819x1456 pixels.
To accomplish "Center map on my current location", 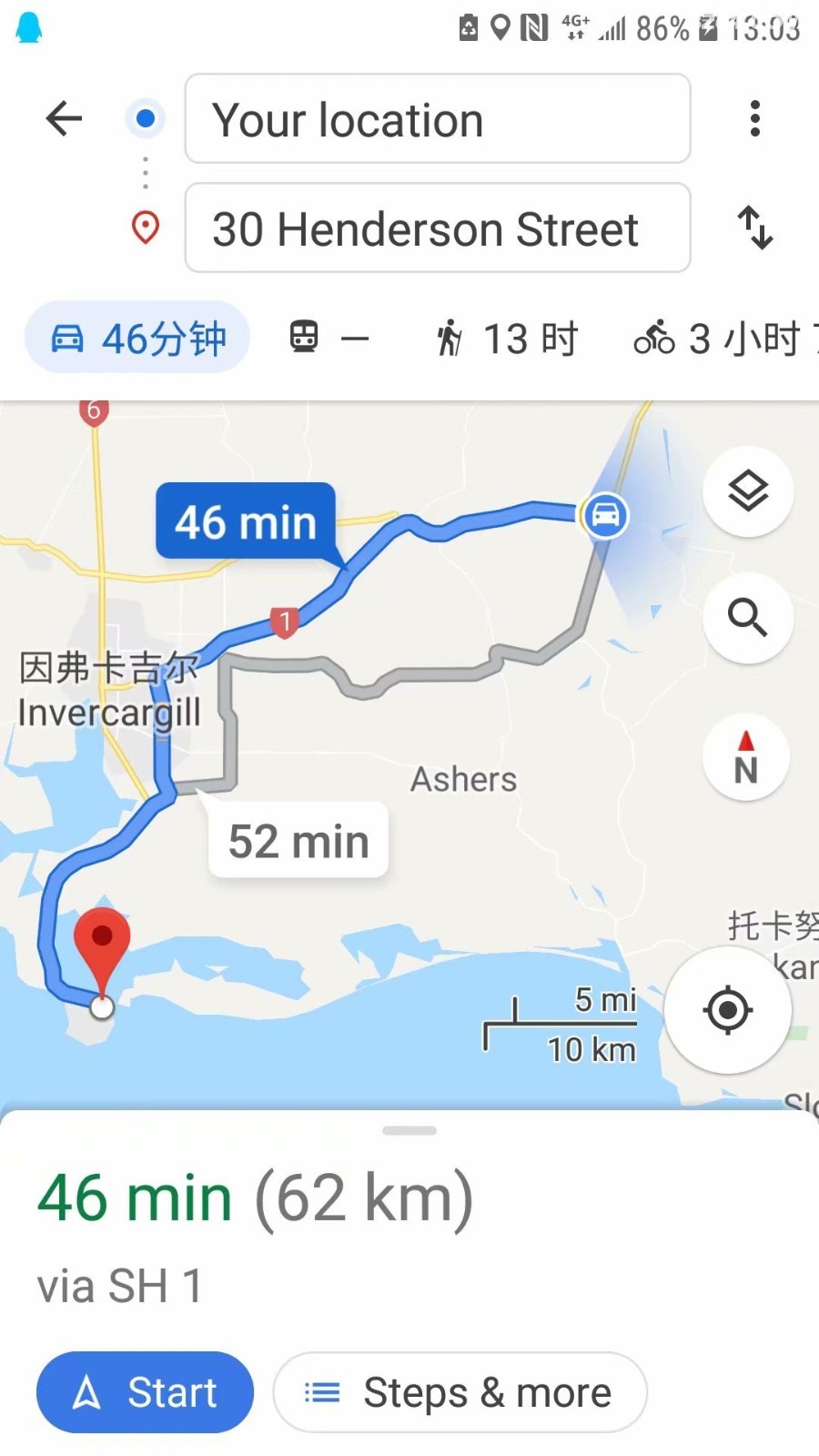I will [728, 1010].
